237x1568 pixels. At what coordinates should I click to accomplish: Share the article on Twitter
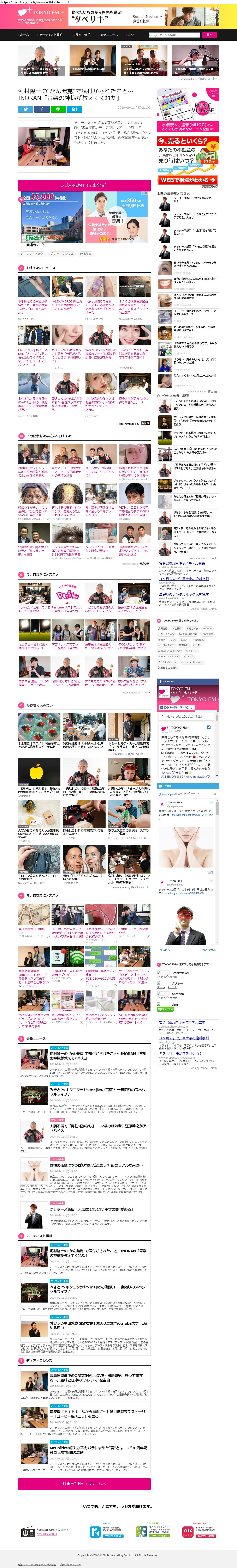(26, 110)
